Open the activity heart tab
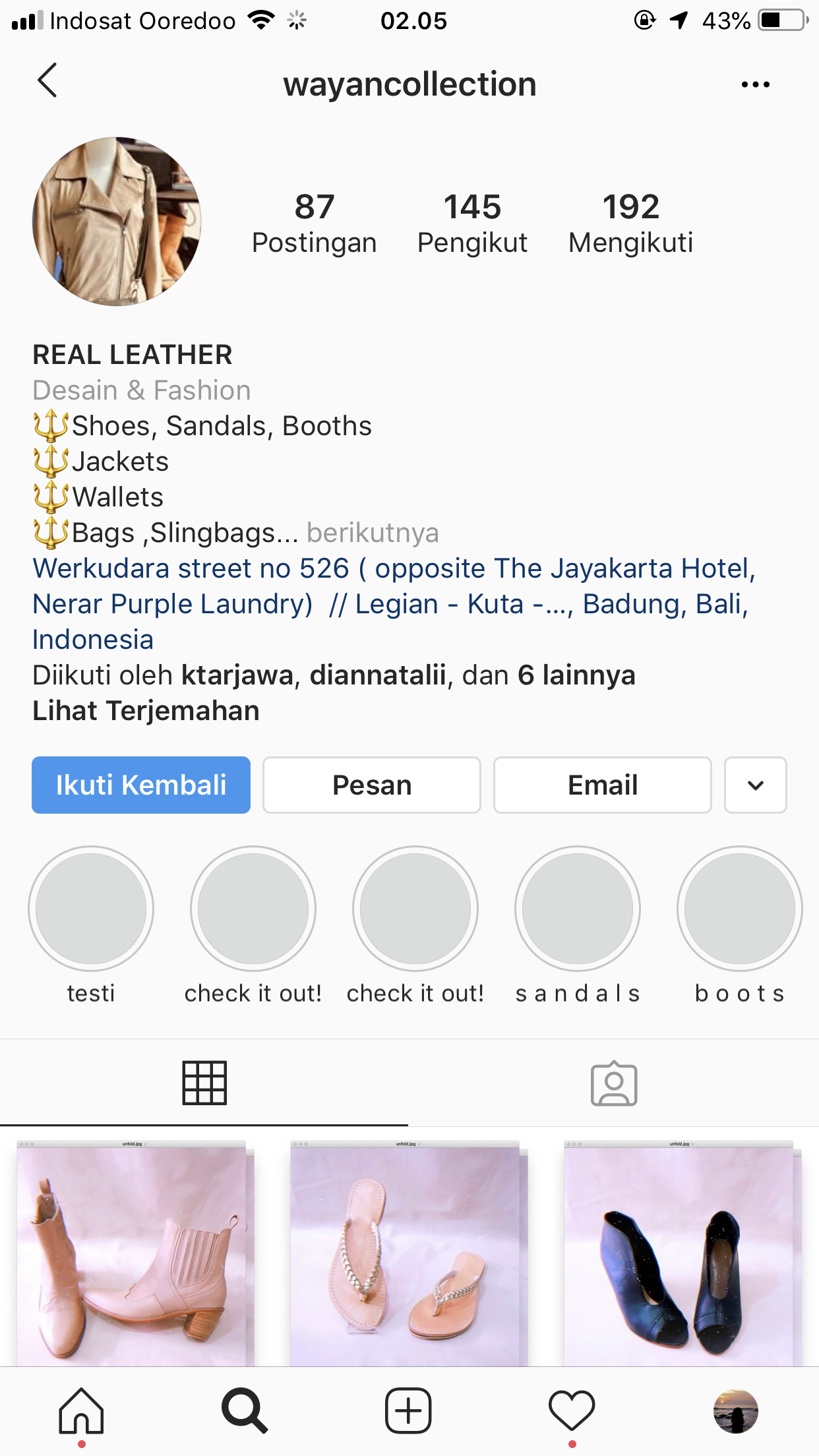The height and width of the screenshot is (1456, 819). click(572, 1411)
